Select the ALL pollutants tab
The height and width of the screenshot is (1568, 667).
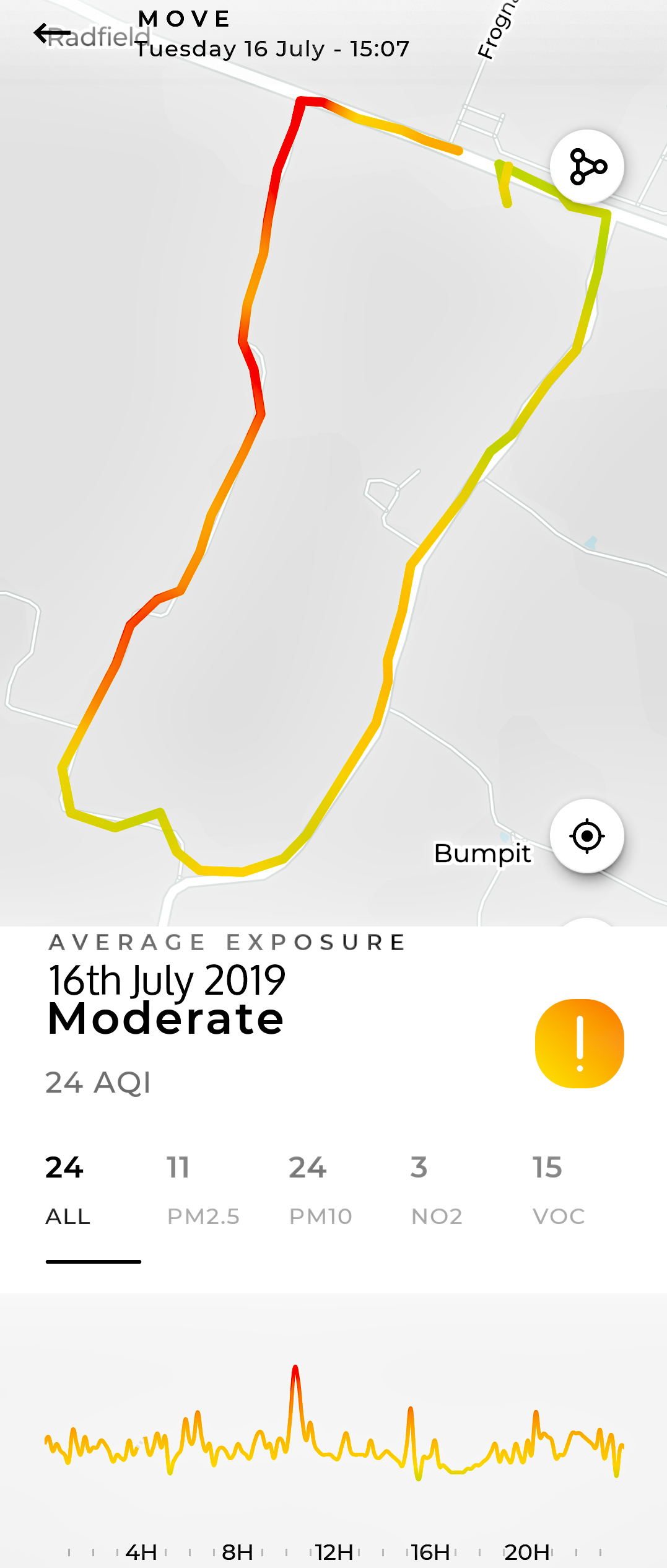(68, 1190)
